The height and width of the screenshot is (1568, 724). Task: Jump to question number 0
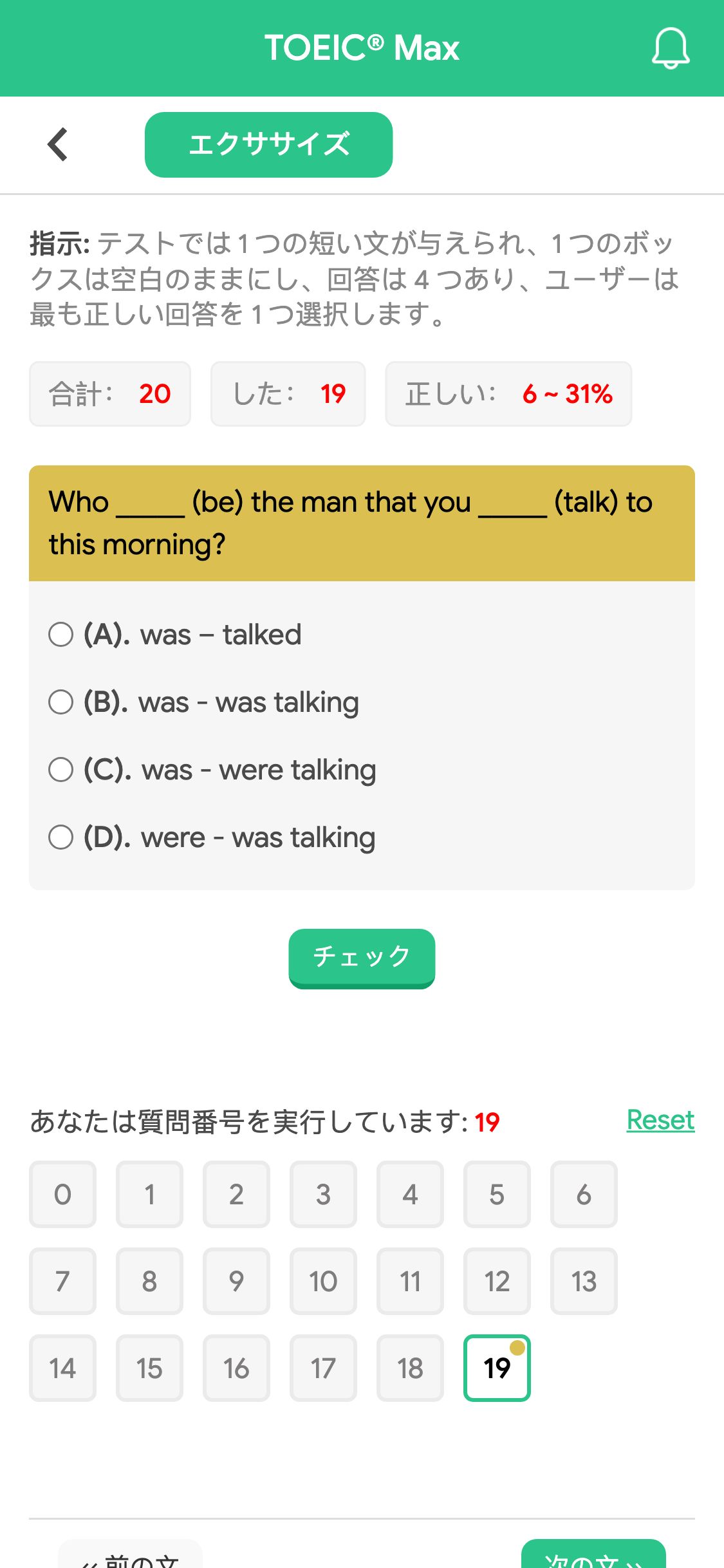click(62, 1194)
